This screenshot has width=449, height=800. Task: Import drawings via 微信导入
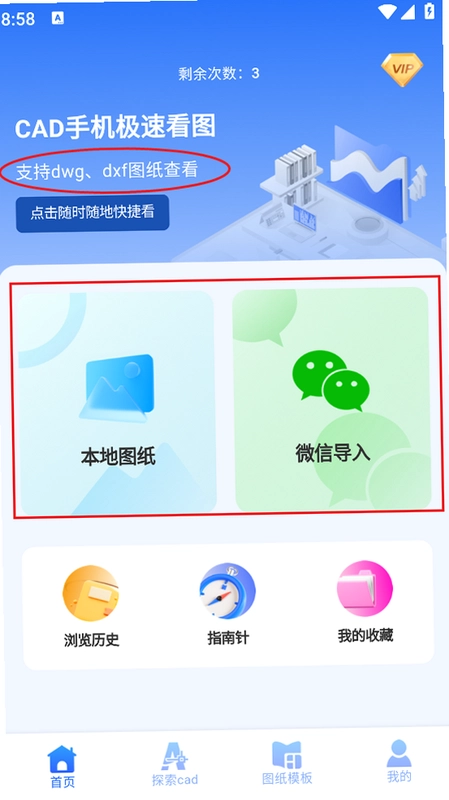332,398
